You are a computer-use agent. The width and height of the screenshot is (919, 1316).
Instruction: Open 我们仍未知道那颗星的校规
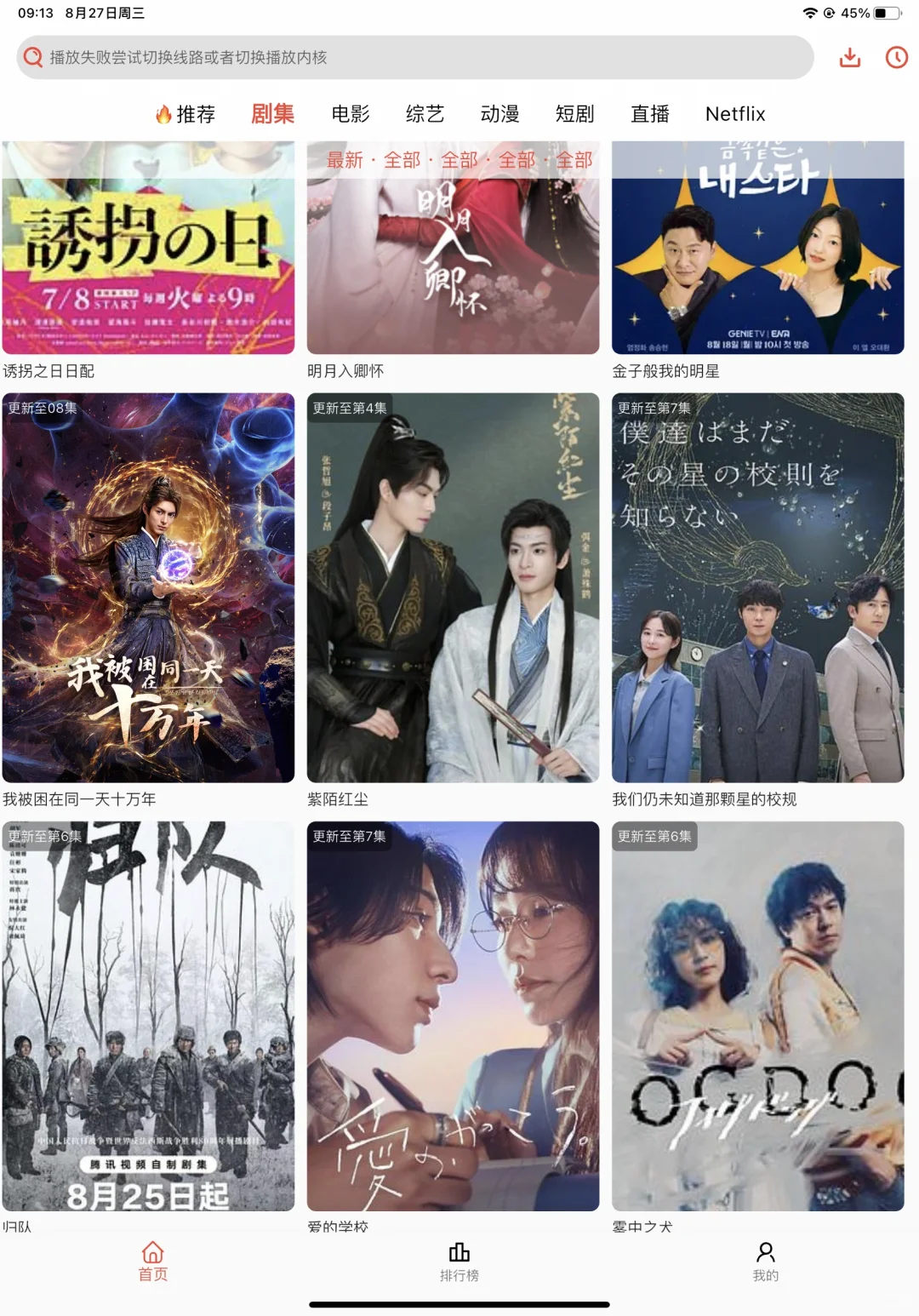[x=757, y=587]
